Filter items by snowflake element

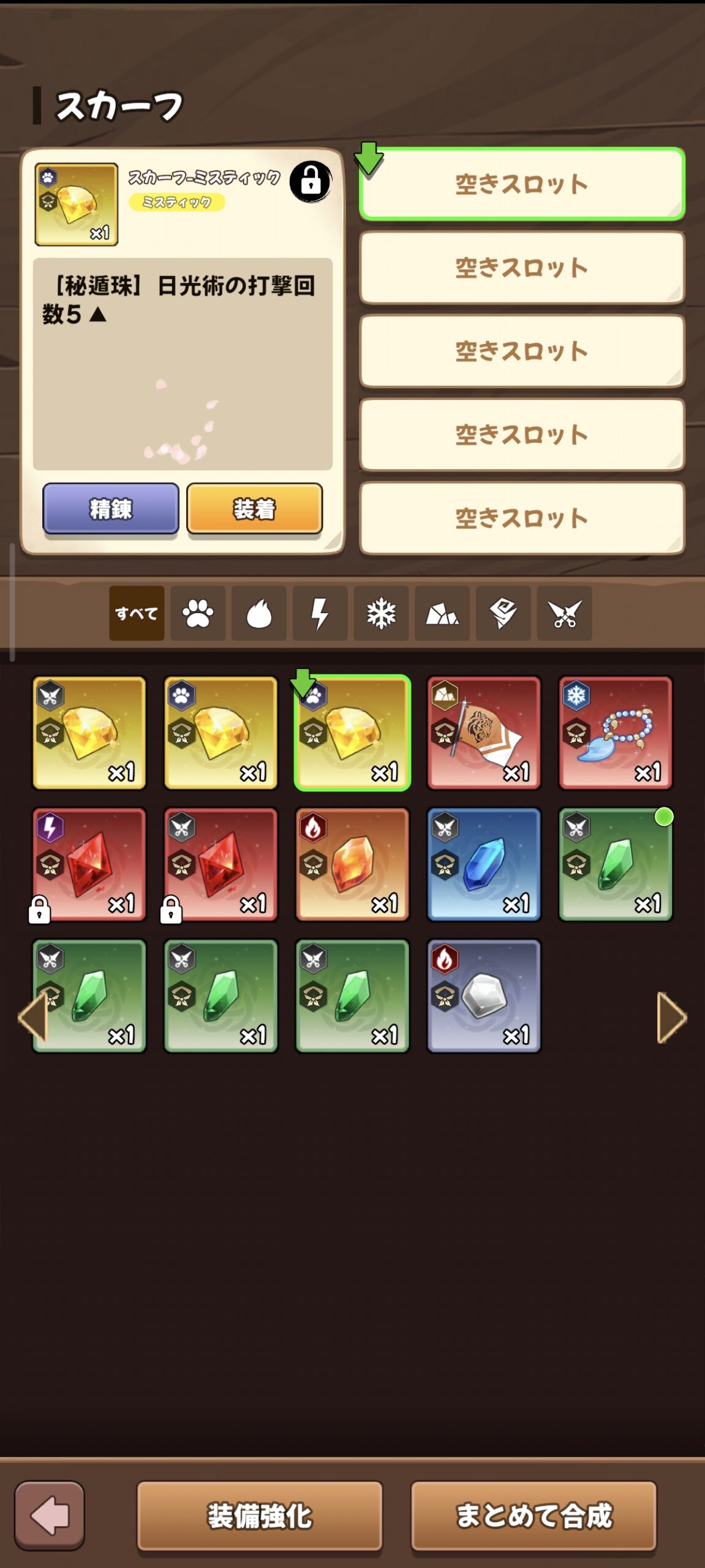point(381,613)
